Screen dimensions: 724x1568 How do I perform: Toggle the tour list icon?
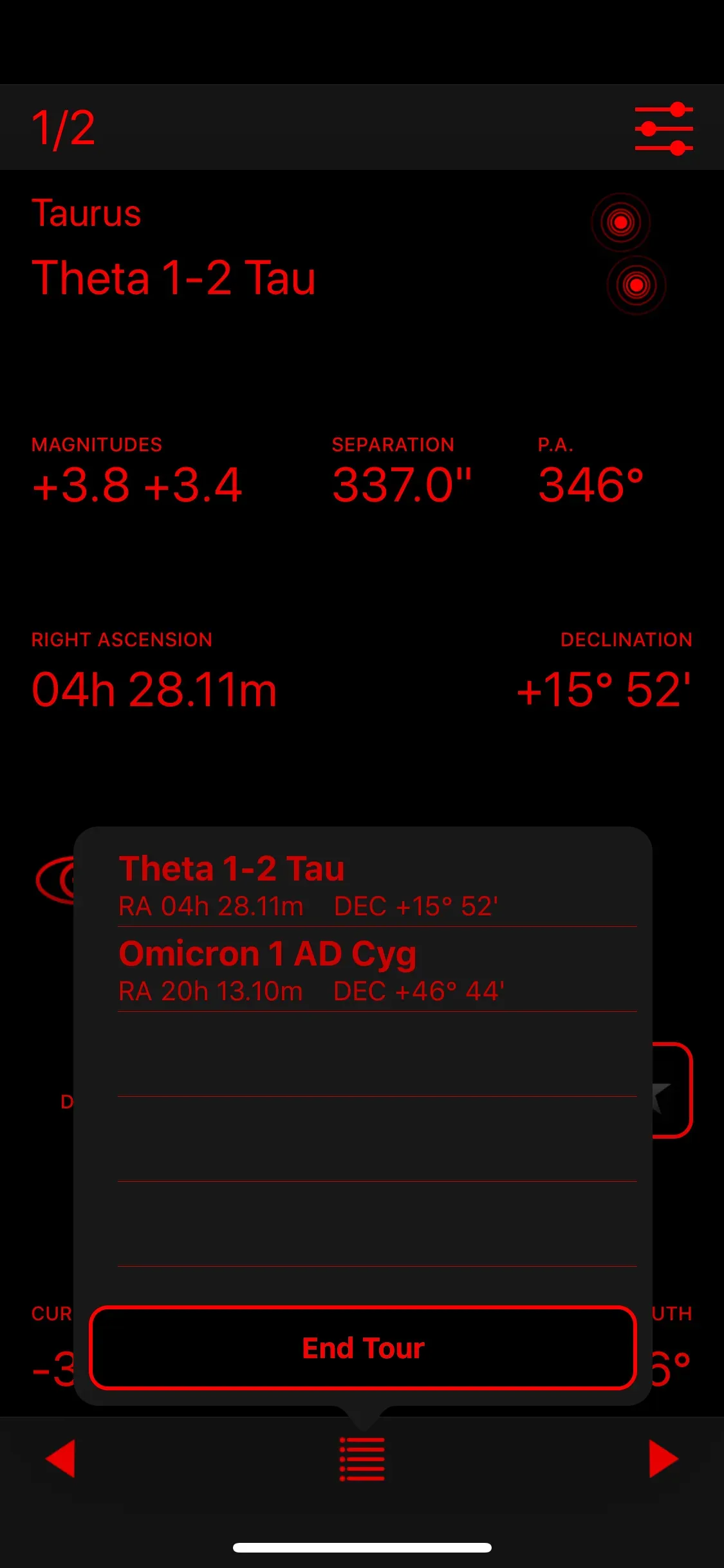pos(362,1459)
